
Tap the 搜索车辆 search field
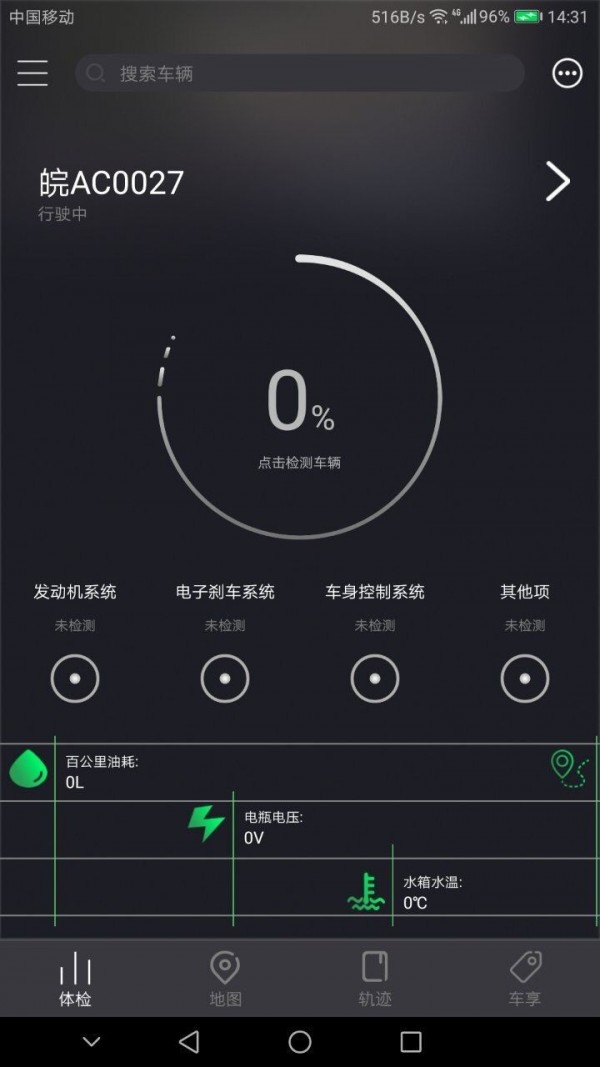pos(300,73)
